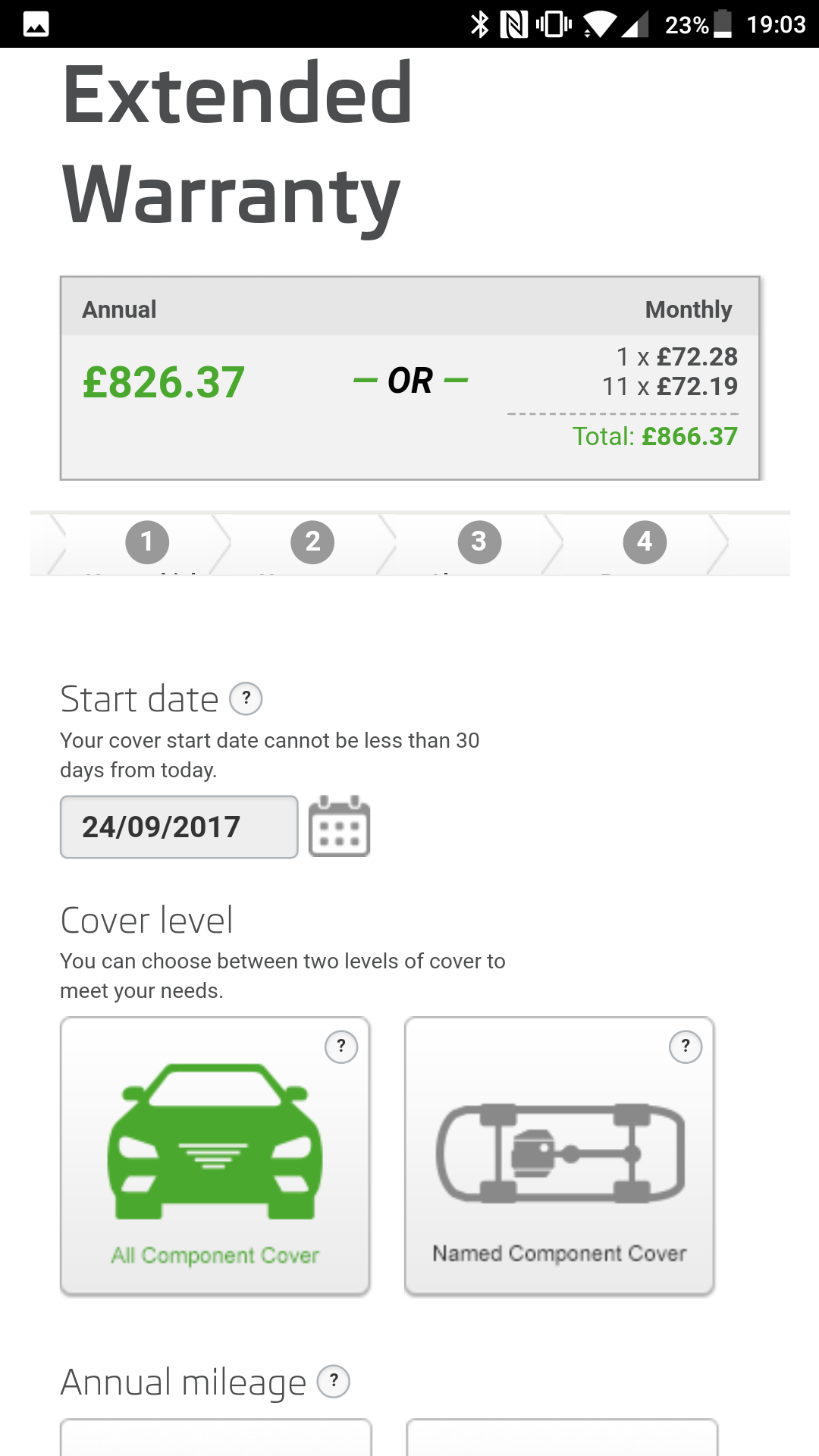
Task: Open the calendar icon beside the date
Action: 338,827
